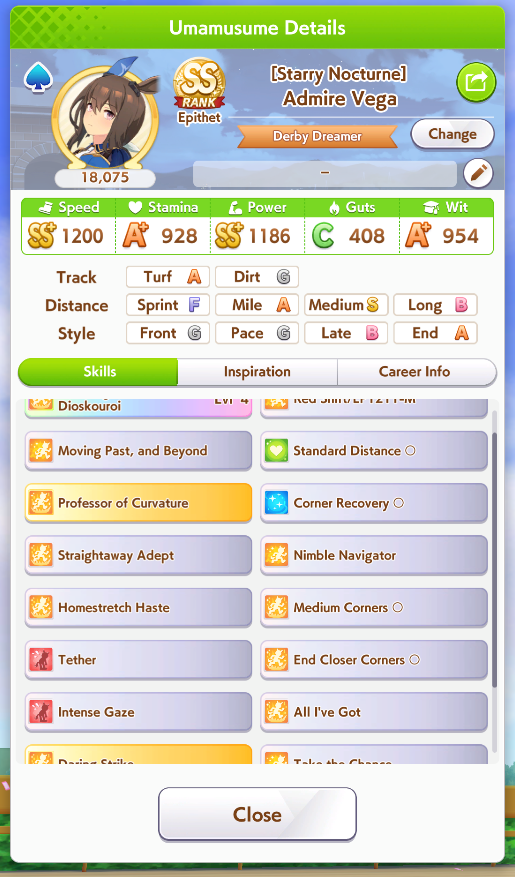View the Professor of Curvature skill

[138, 503]
